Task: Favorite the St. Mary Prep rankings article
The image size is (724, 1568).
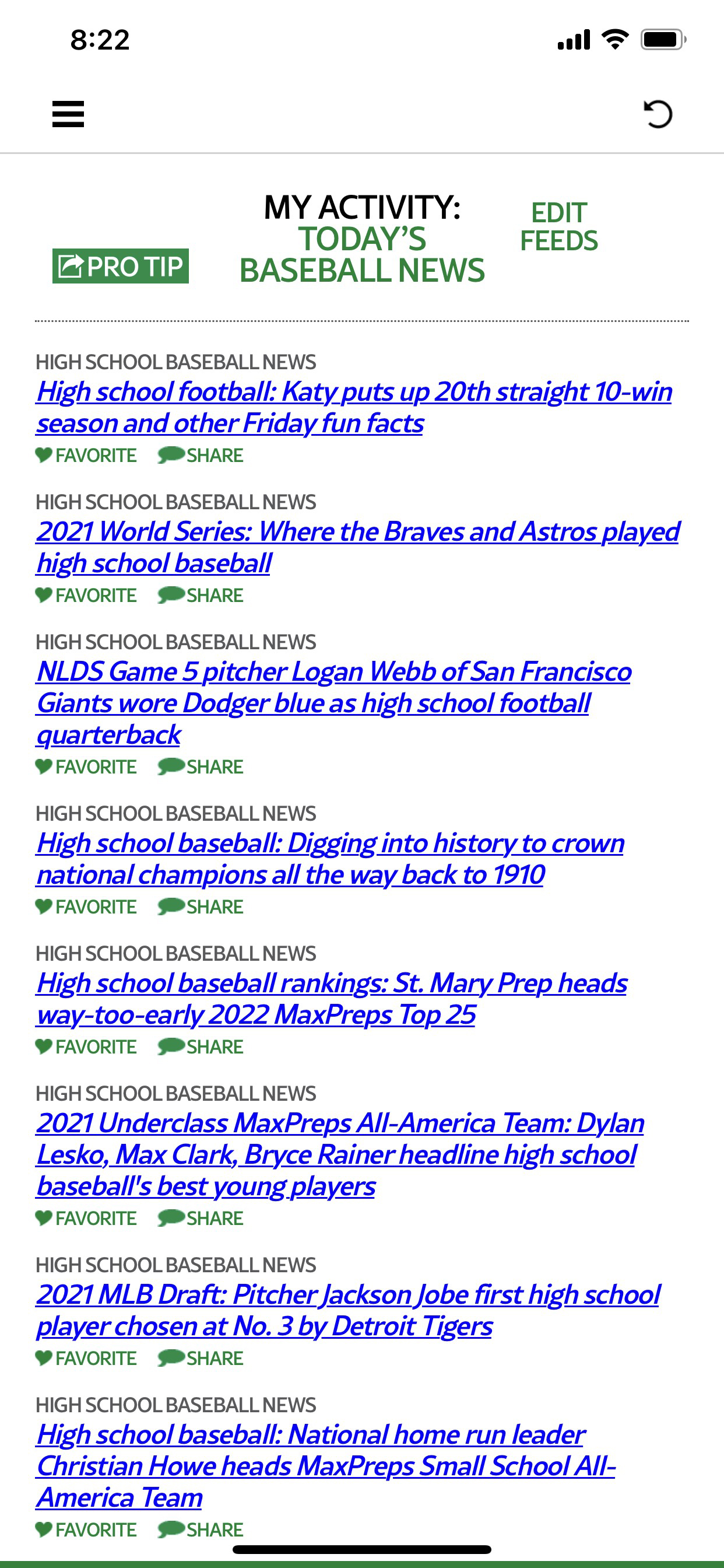Action: 86,1047
